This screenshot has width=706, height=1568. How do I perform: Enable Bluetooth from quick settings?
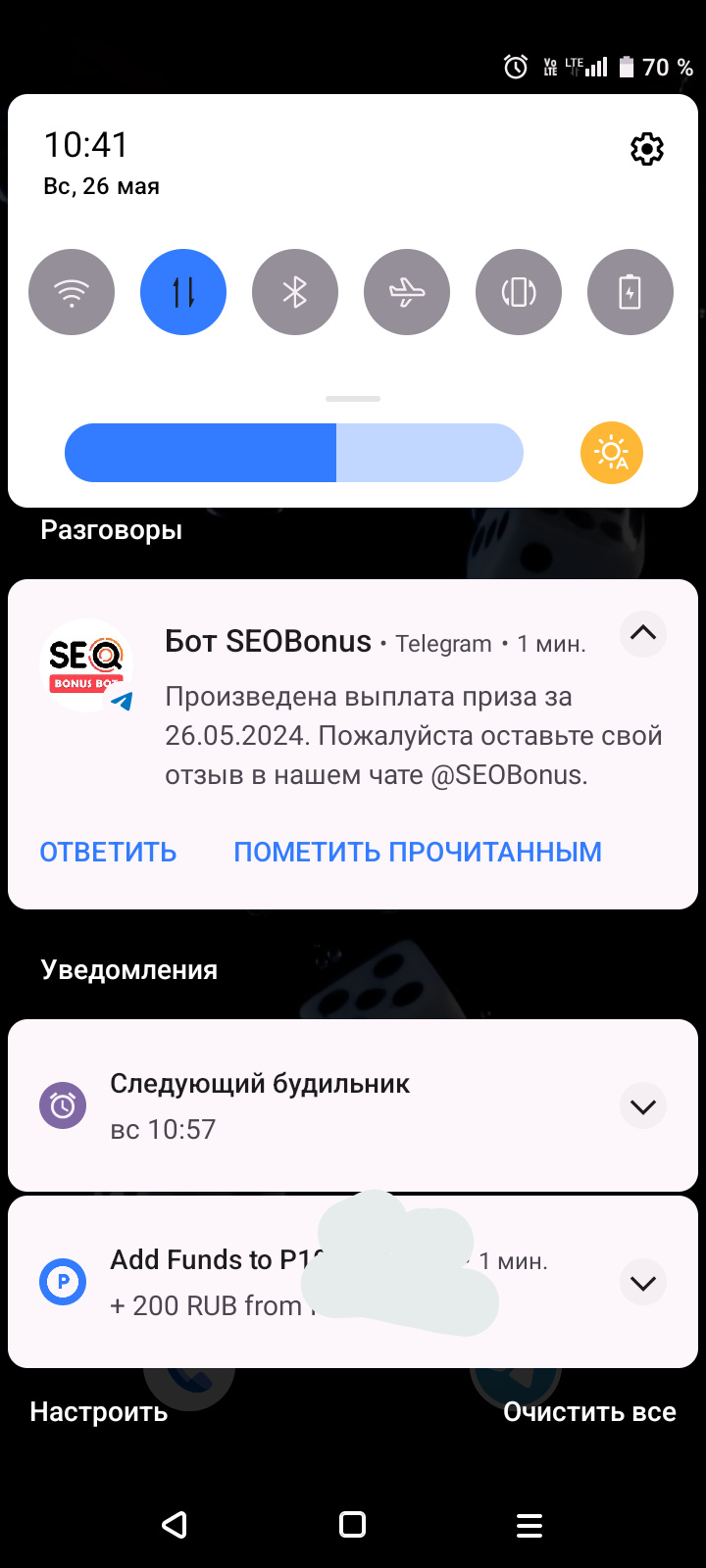pyautogui.click(x=295, y=292)
